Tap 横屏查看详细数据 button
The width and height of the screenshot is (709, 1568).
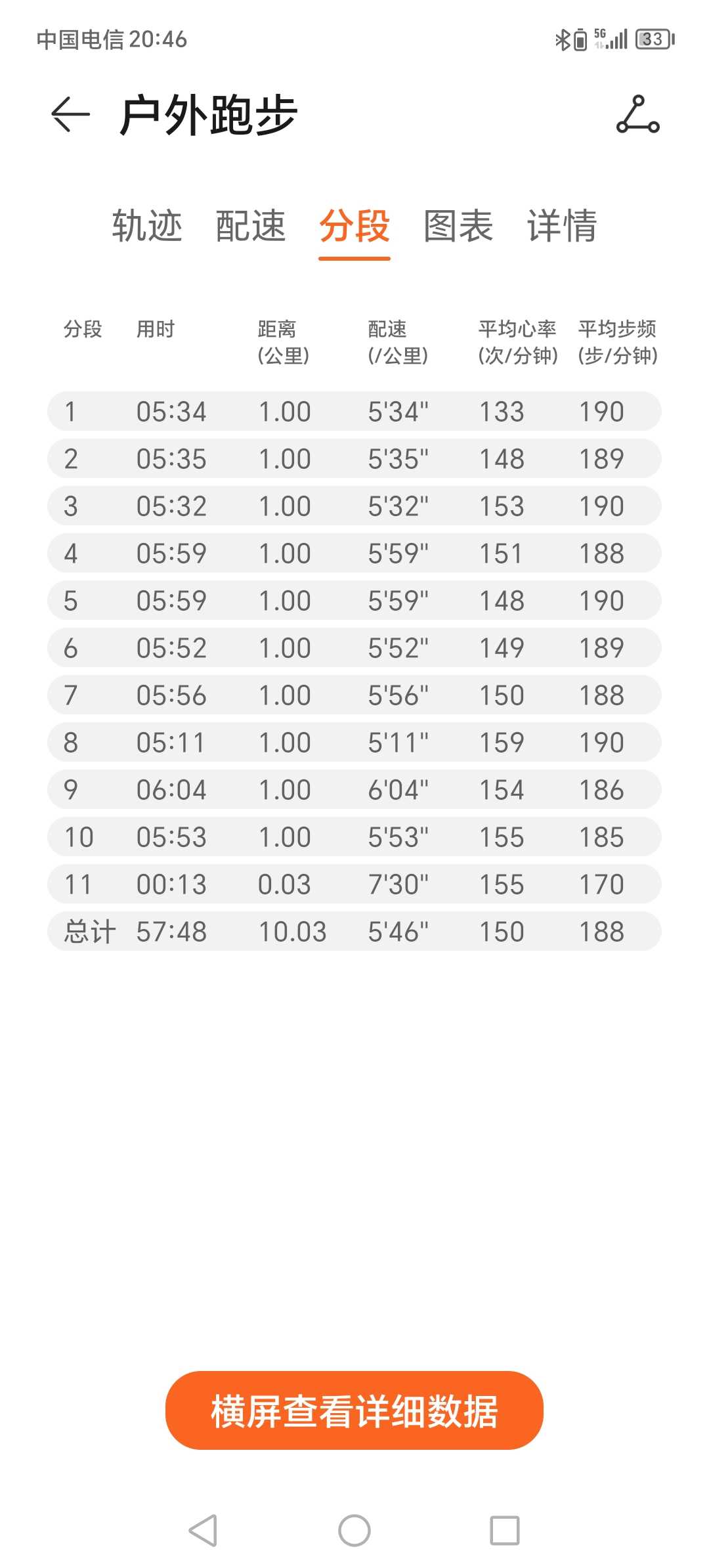pos(354,1410)
